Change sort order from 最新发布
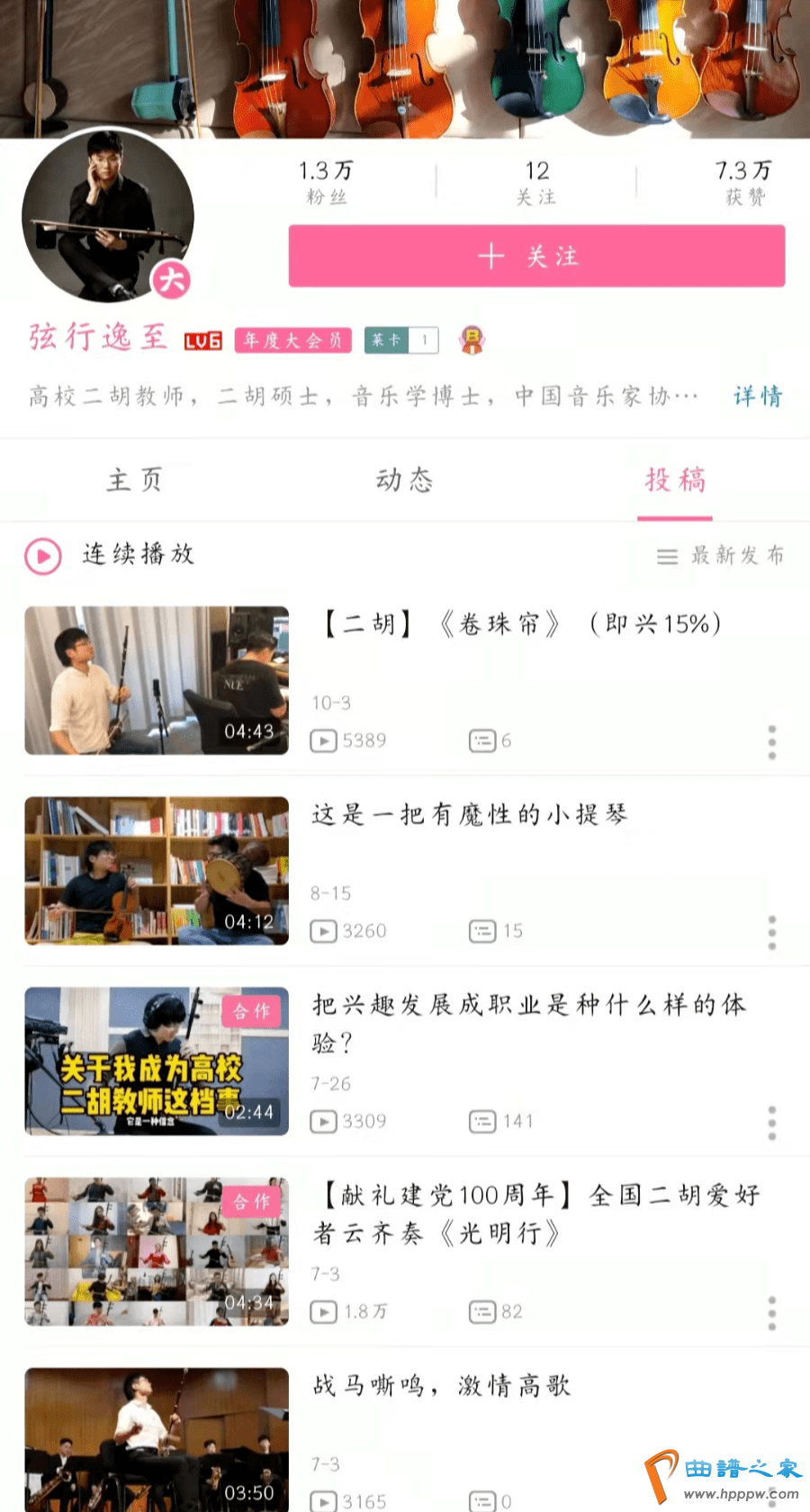The width and height of the screenshot is (810, 1512). click(x=721, y=556)
